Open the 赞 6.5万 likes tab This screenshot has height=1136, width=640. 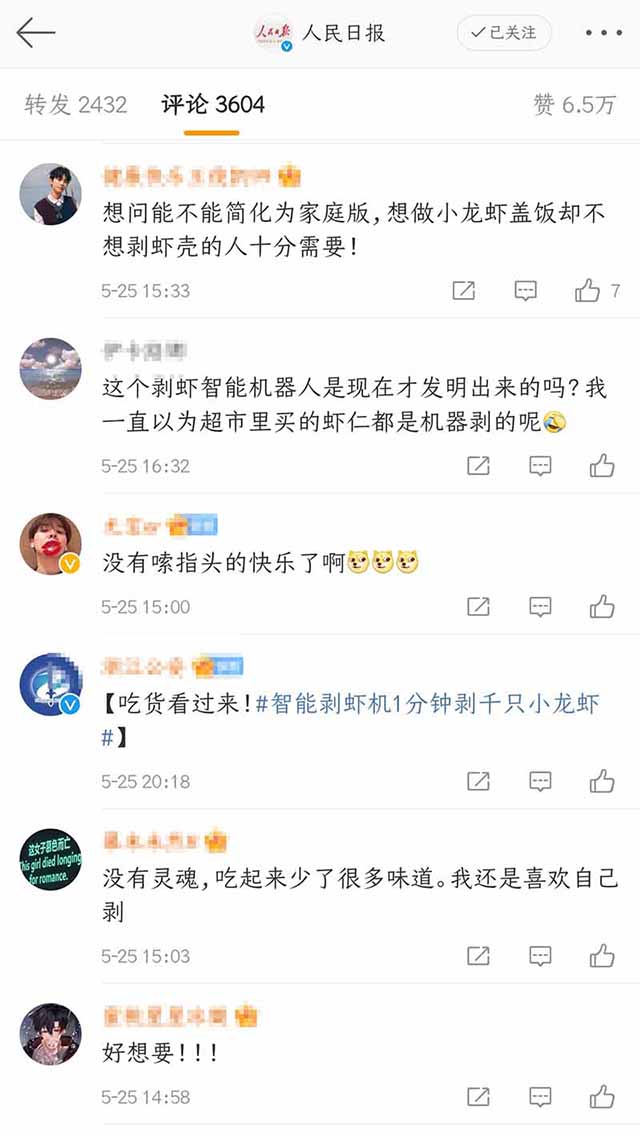click(x=574, y=105)
